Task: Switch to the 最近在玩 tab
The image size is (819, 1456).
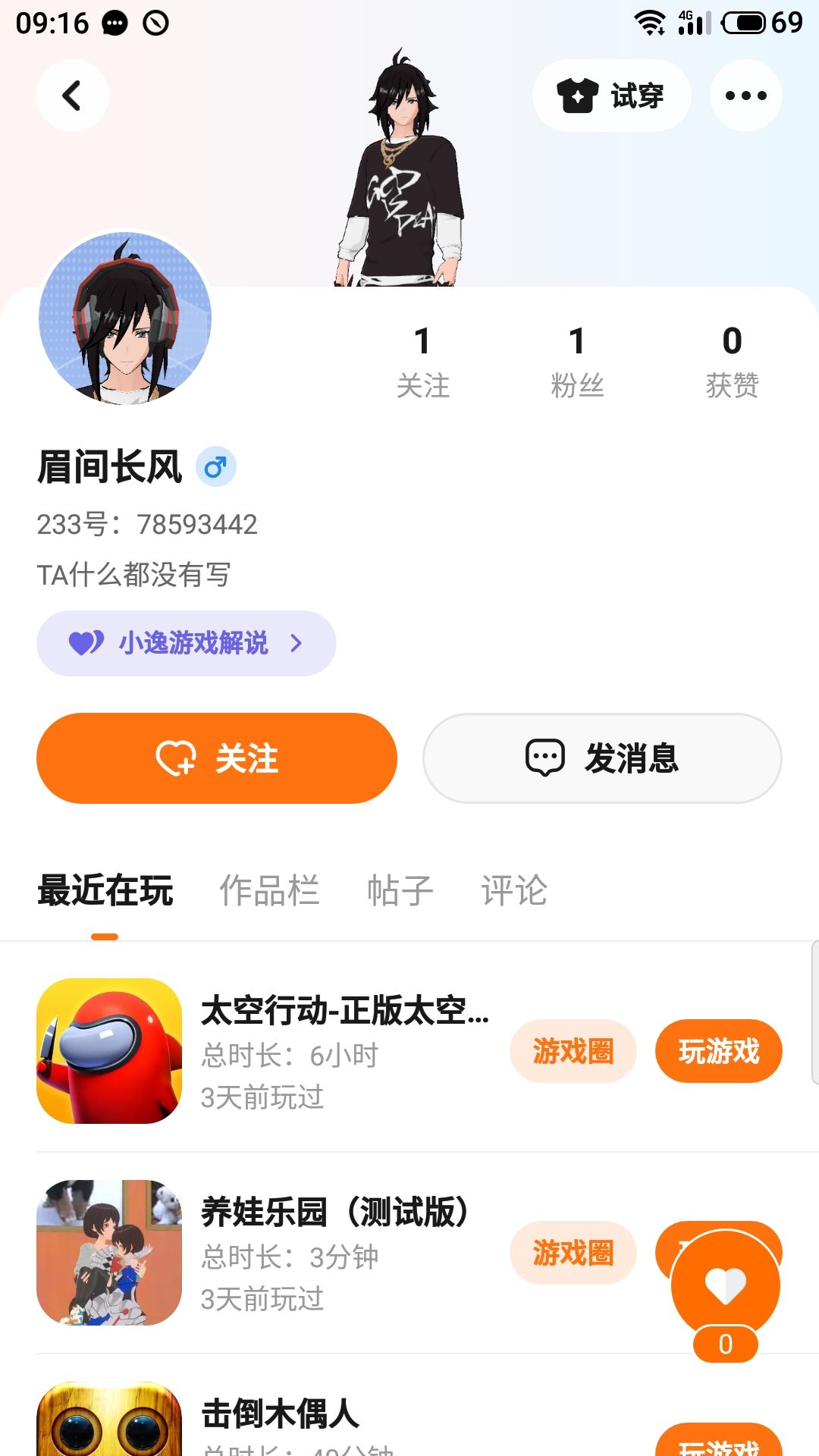Action: 105,890
